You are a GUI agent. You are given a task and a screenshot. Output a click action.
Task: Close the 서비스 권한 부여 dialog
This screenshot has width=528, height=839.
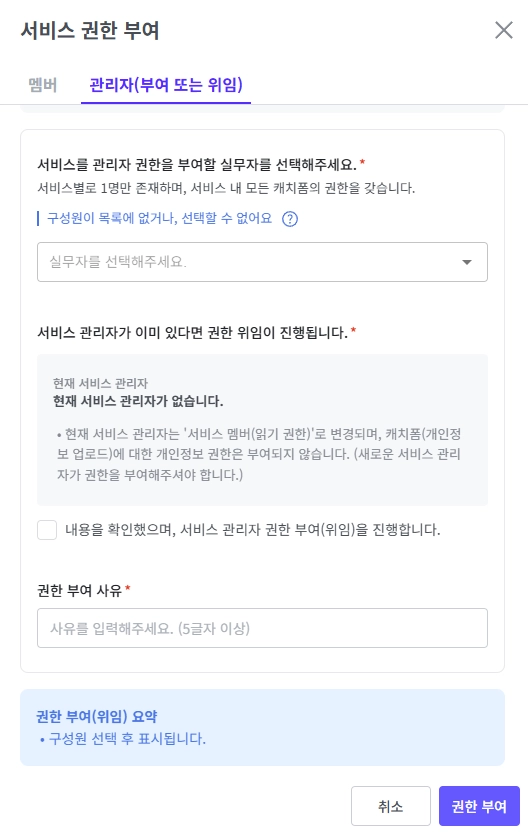pos(503,30)
